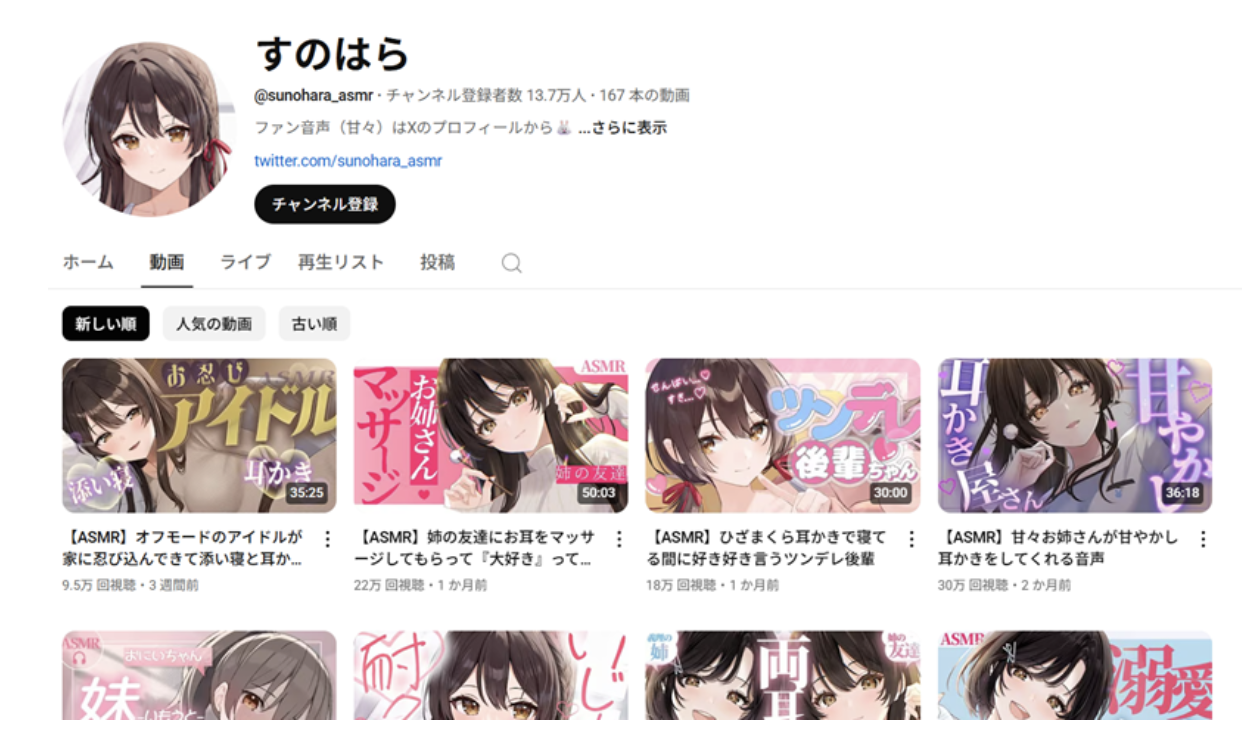The width and height of the screenshot is (1242, 742).
Task: Open options for the ツンデレ後輩 video
Action: 910,539
